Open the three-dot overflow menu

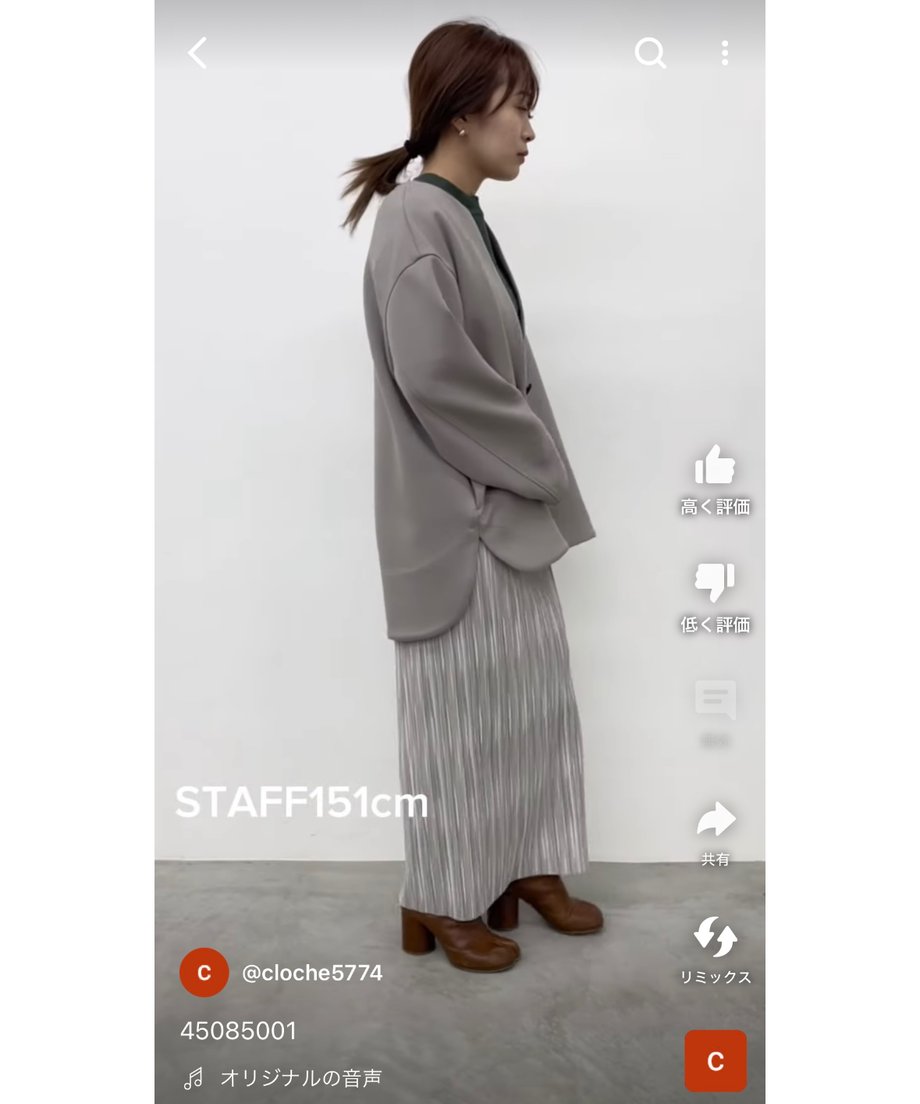point(724,53)
